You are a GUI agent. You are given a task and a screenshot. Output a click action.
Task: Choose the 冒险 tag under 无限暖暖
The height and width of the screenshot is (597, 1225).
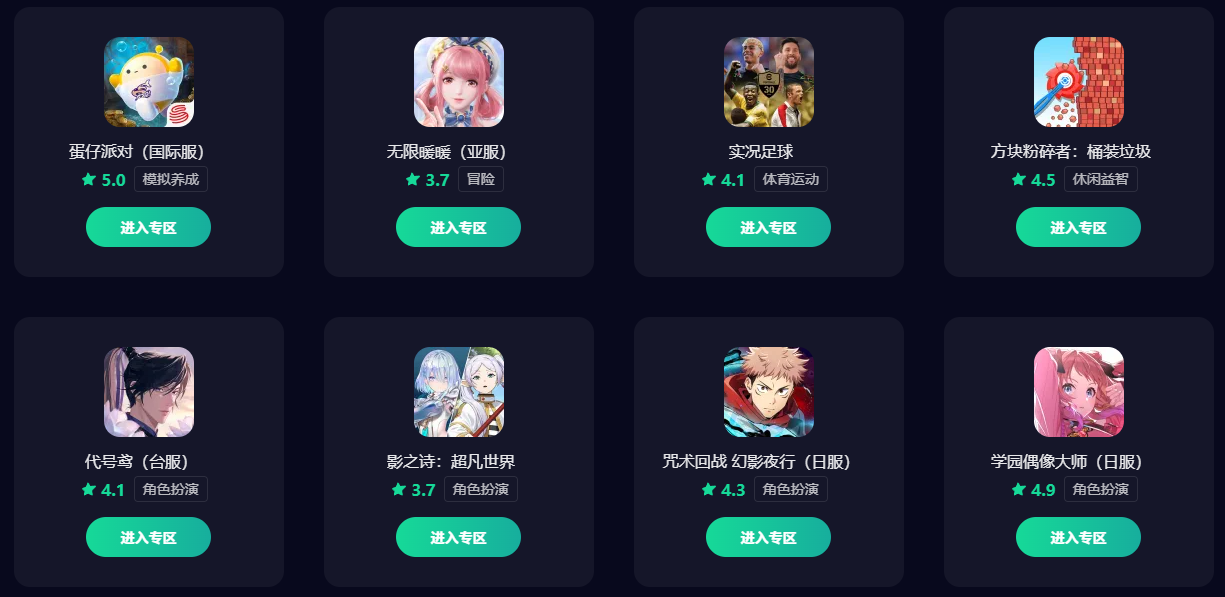(x=481, y=180)
